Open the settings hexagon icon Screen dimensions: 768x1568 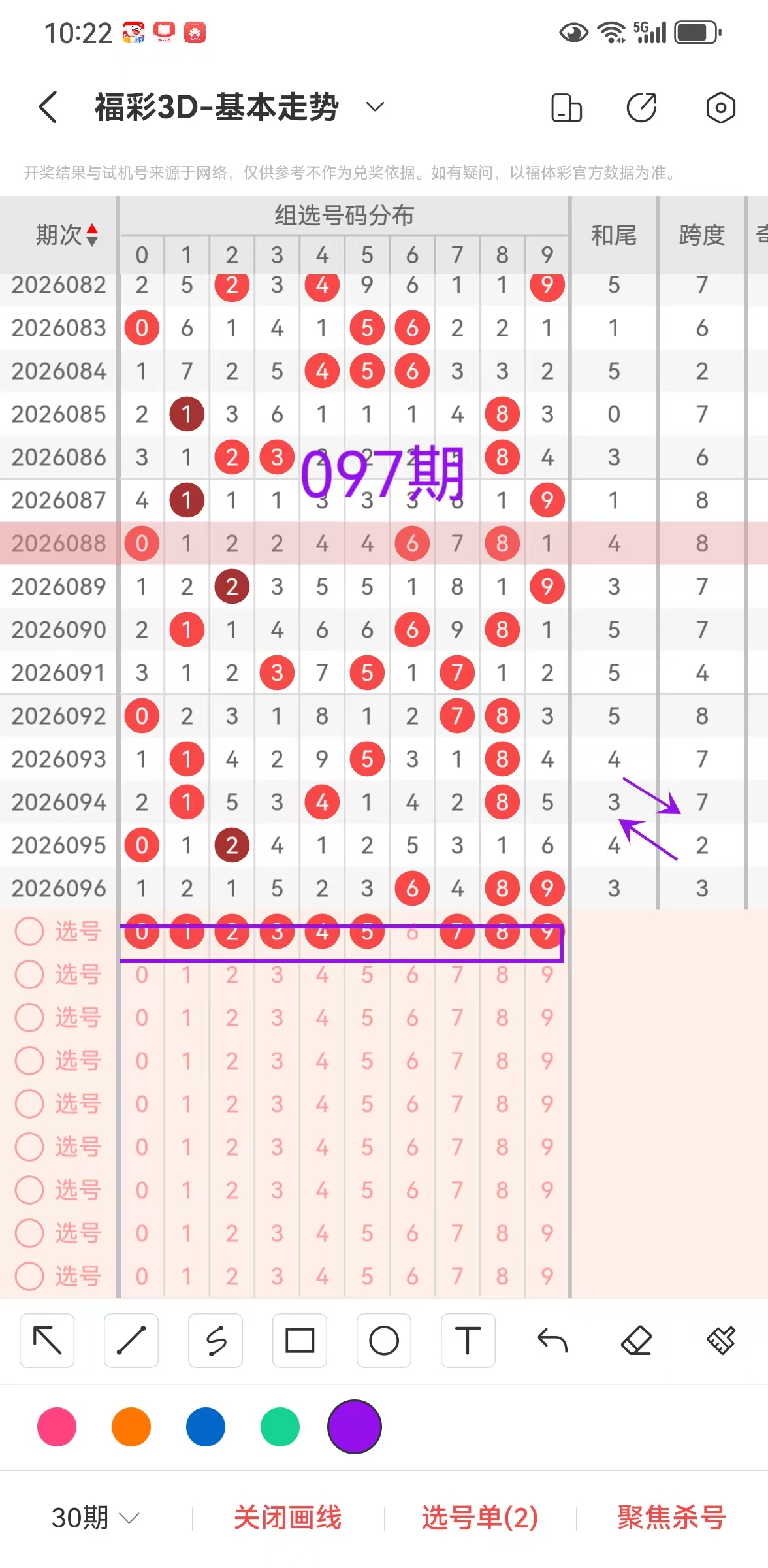[x=720, y=108]
